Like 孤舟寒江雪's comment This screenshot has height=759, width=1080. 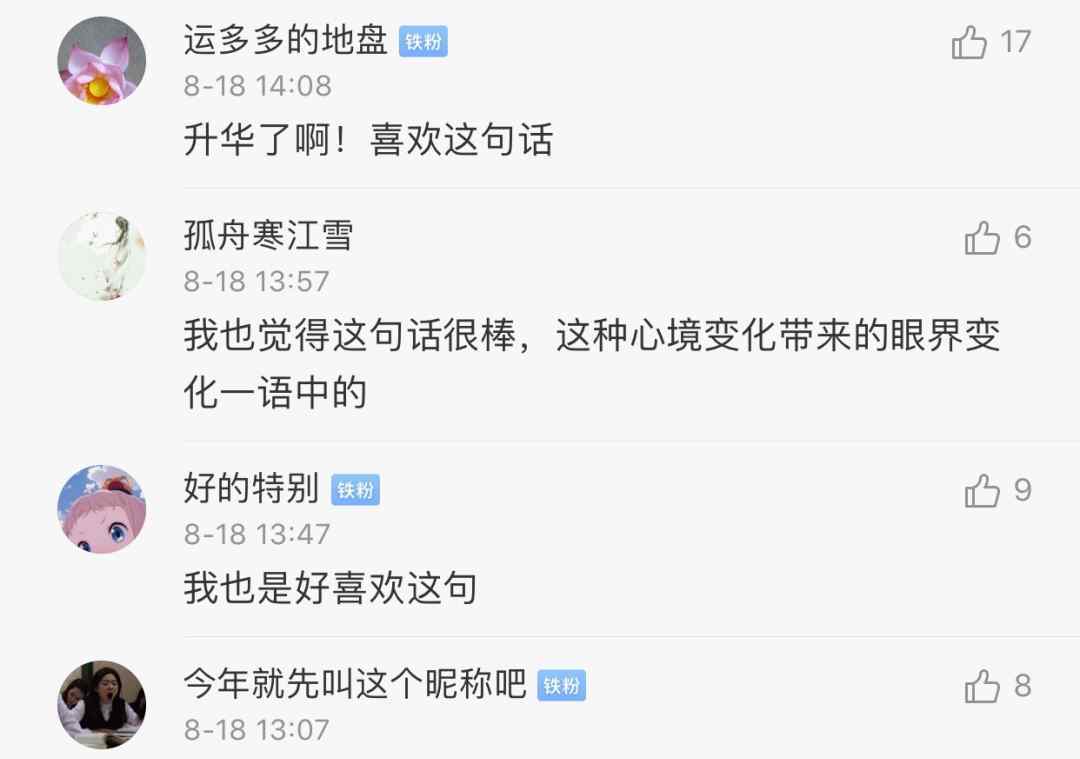982,238
